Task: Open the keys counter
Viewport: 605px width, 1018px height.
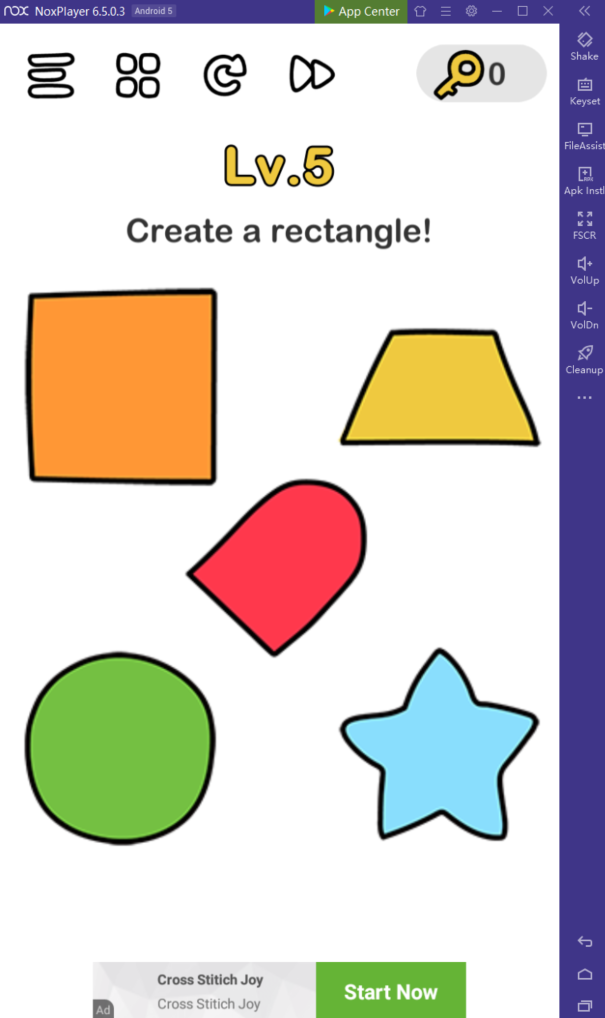Action: 481,74
